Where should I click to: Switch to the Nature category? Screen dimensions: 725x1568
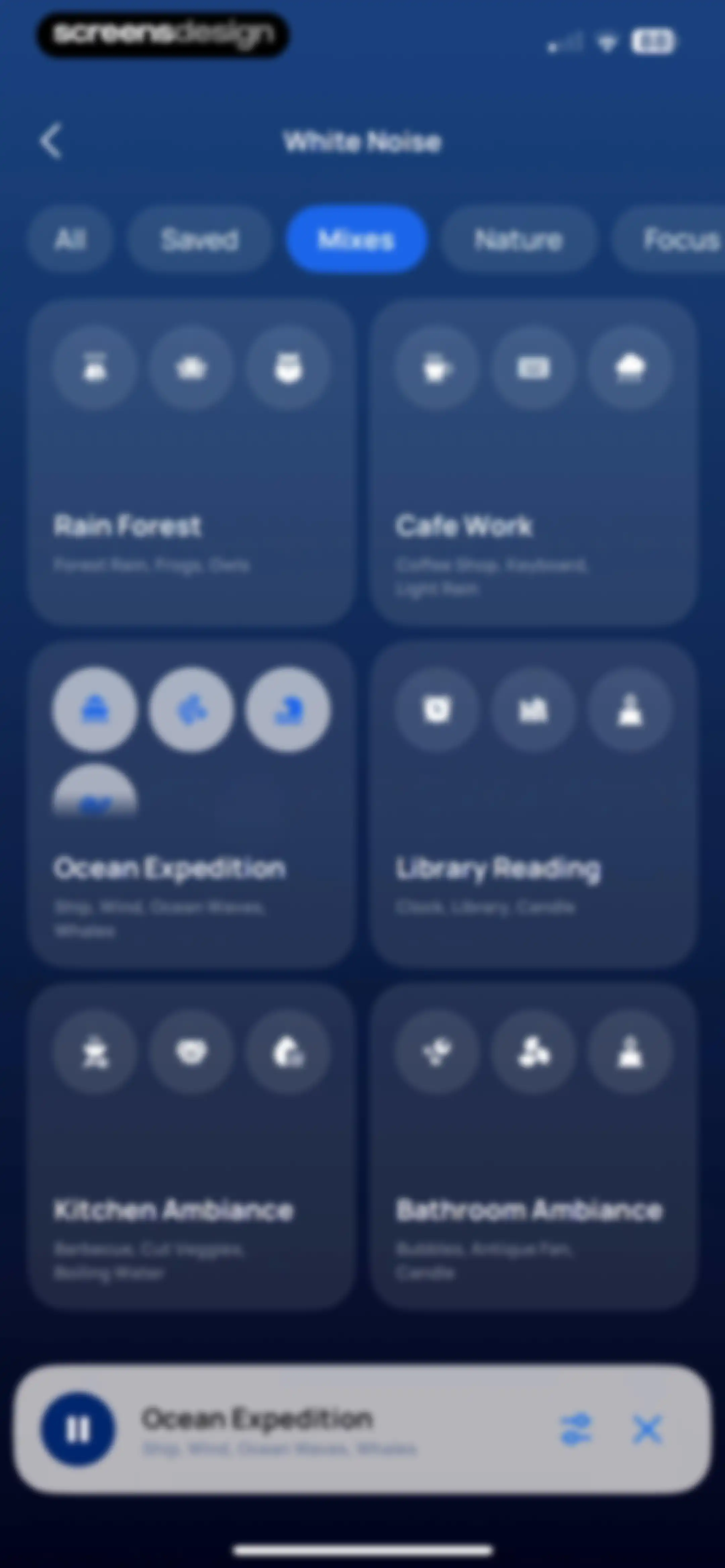(x=518, y=239)
